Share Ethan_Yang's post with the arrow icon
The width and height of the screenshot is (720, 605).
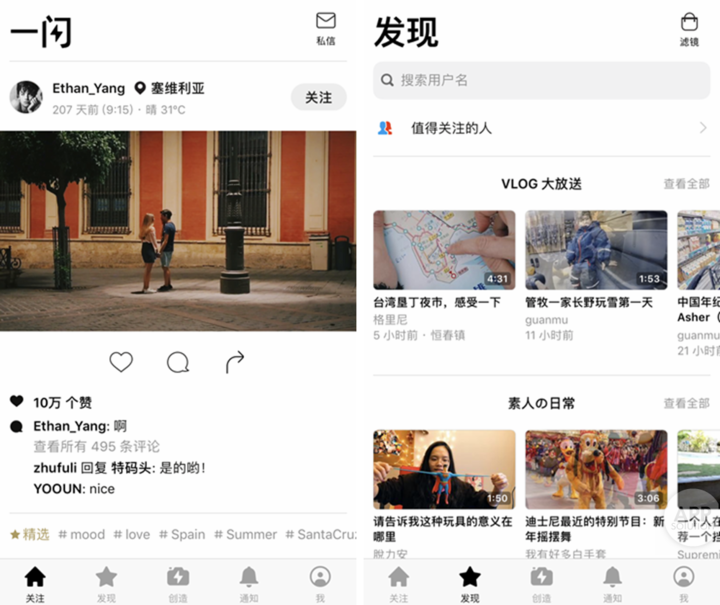click(235, 362)
